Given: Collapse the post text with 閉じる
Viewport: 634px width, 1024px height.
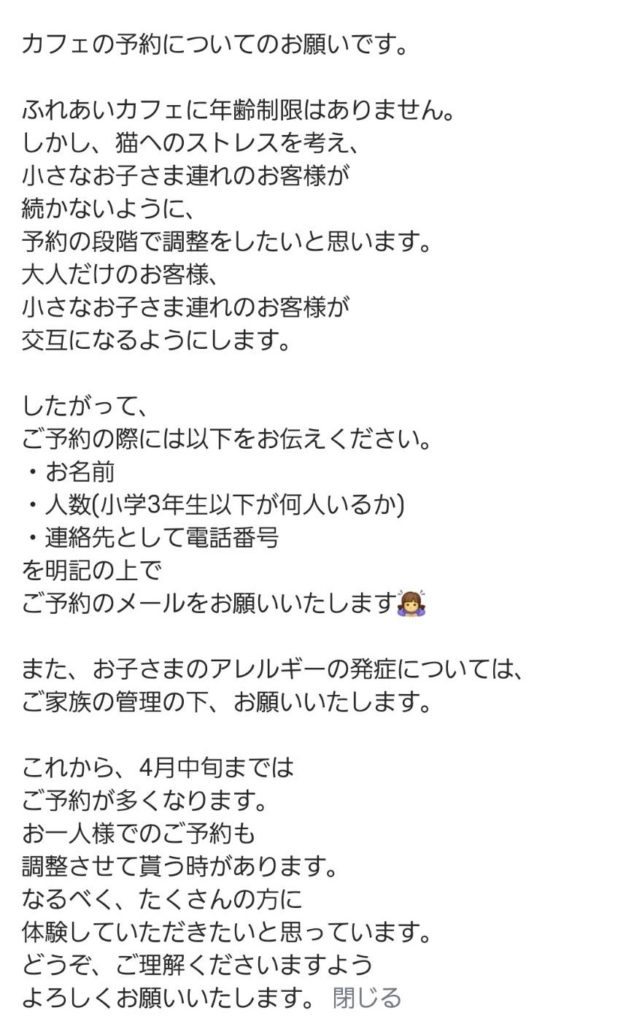Looking at the screenshot, I should point(366,997).
